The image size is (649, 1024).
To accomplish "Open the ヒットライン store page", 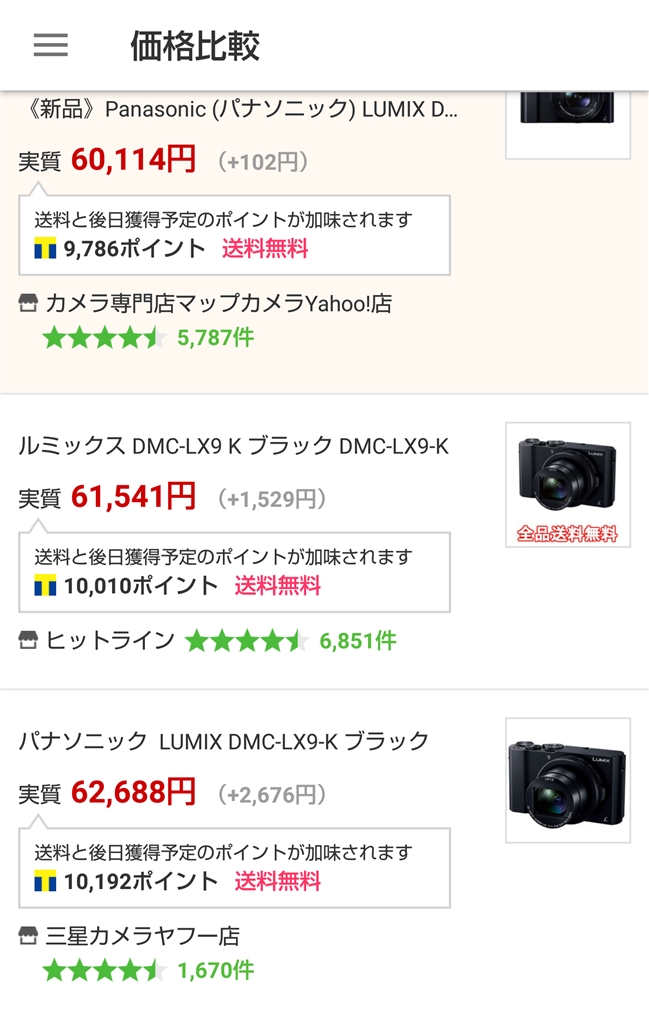I will coord(97,641).
